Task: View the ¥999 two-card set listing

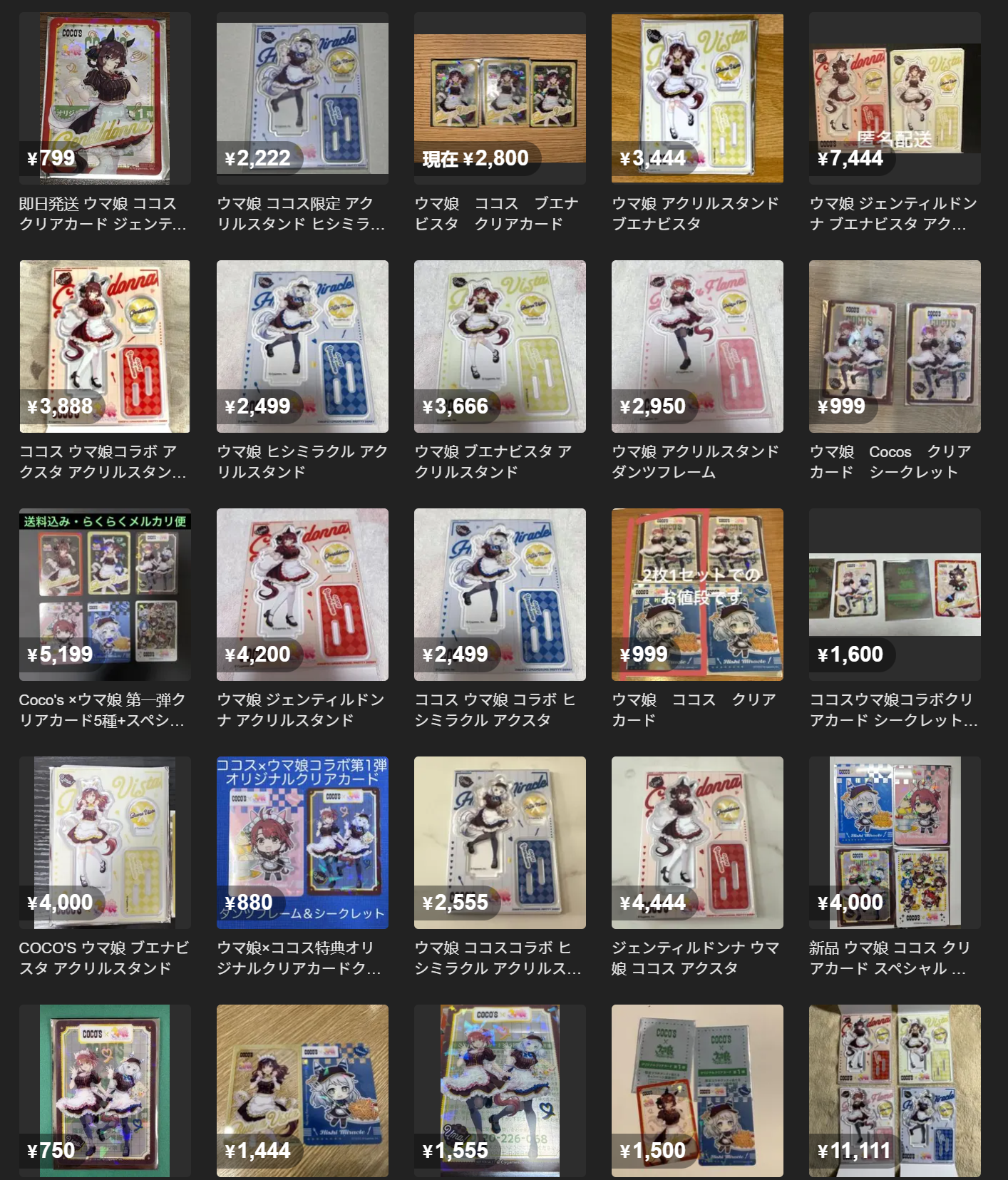Action: pos(697,595)
